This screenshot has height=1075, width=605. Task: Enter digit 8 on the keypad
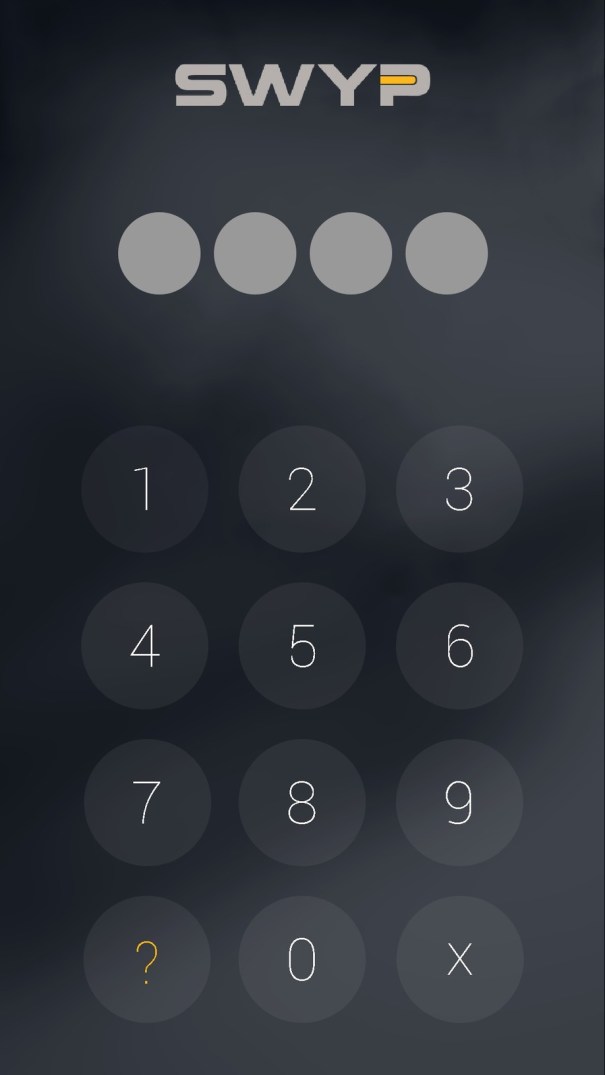(302, 802)
